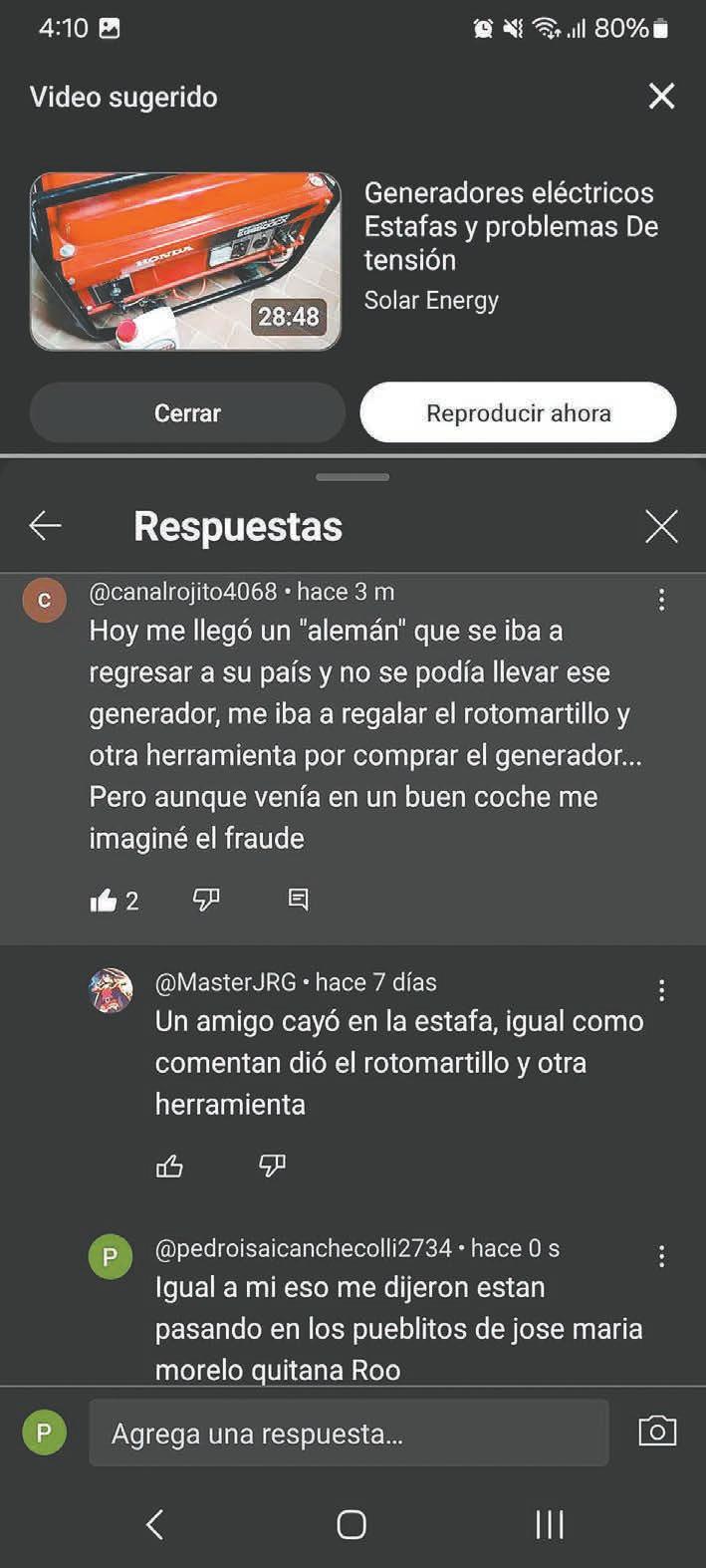Open @MasterJRG's profile avatar
The height and width of the screenshot is (1568, 706).
click(x=112, y=990)
